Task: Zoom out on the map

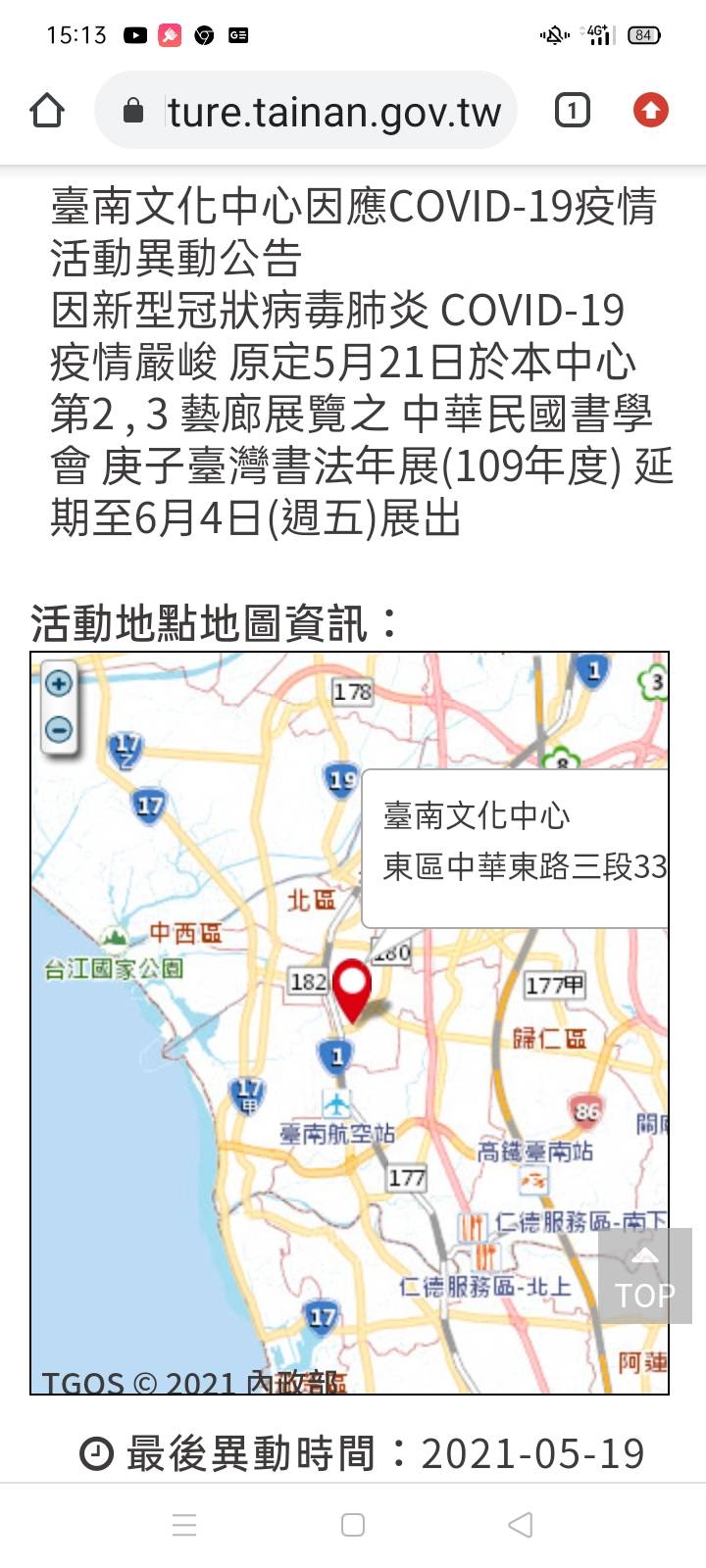Action: (x=59, y=730)
